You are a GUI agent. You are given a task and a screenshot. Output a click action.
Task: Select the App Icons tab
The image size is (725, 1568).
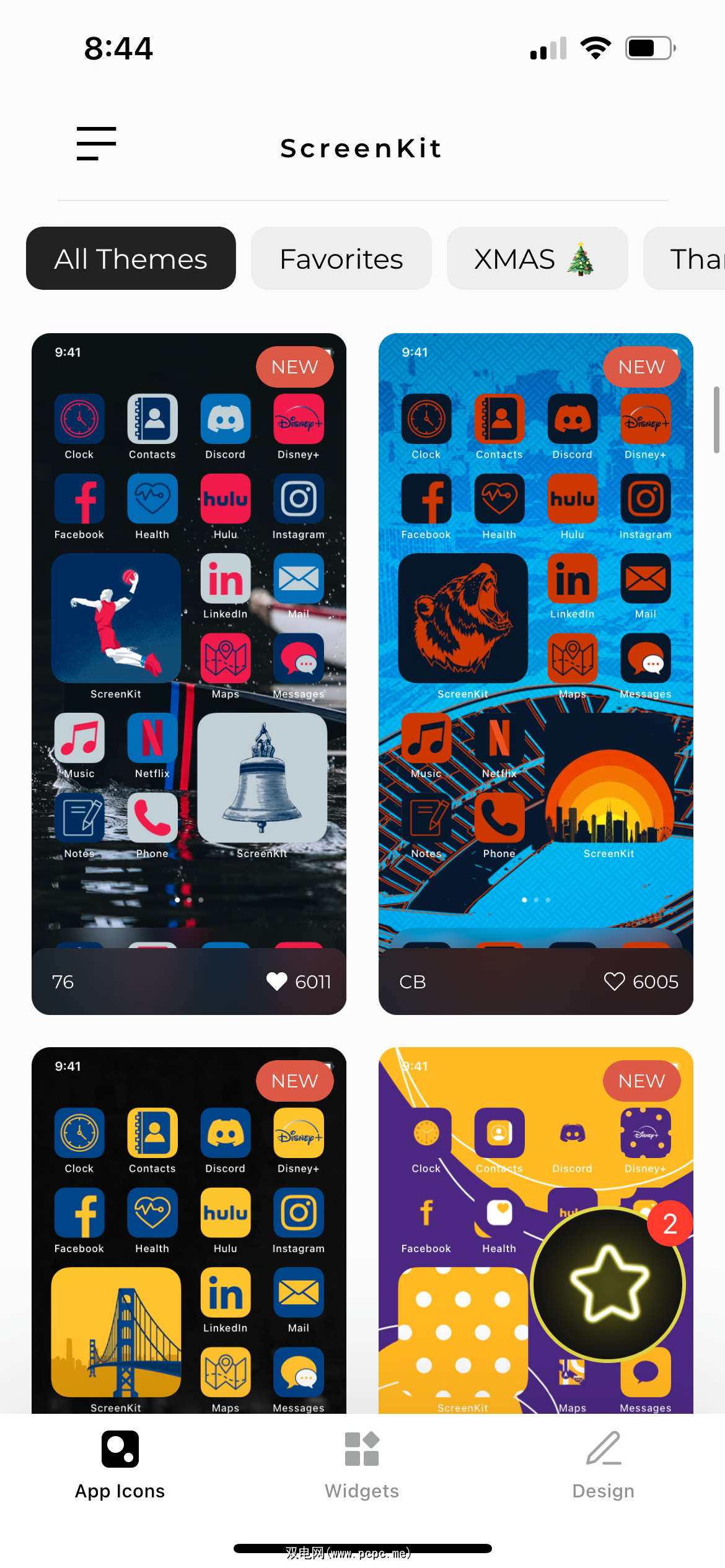pyautogui.click(x=120, y=1465)
